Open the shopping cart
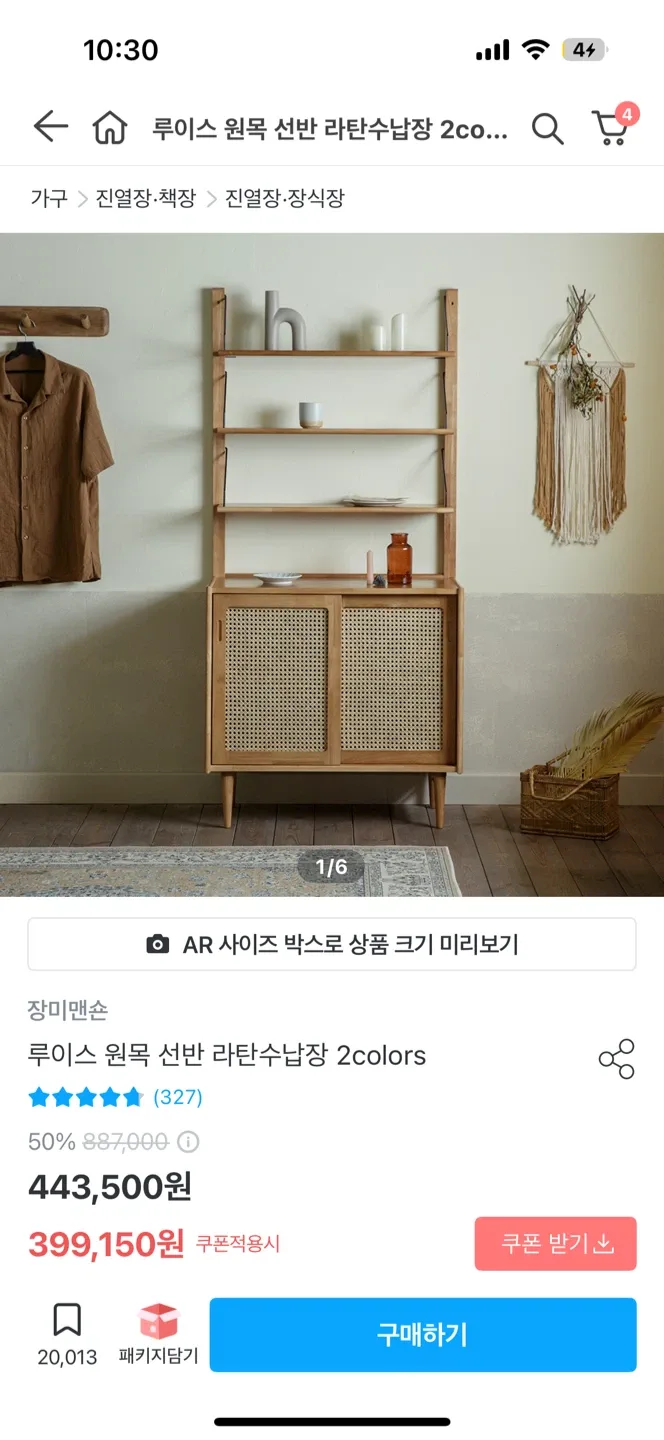The width and height of the screenshot is (664, 1440). (x=611, y=128)
